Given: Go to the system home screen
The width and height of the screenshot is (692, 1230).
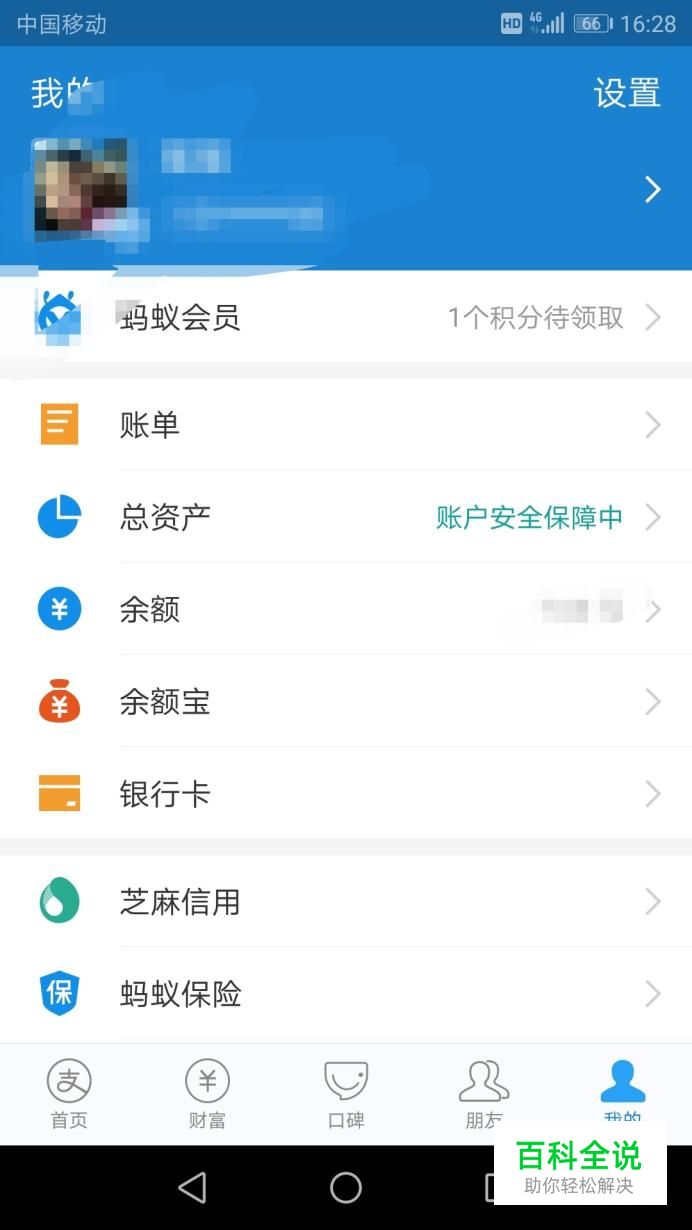Looking at the screenshot, I should tap(346, 1187).
